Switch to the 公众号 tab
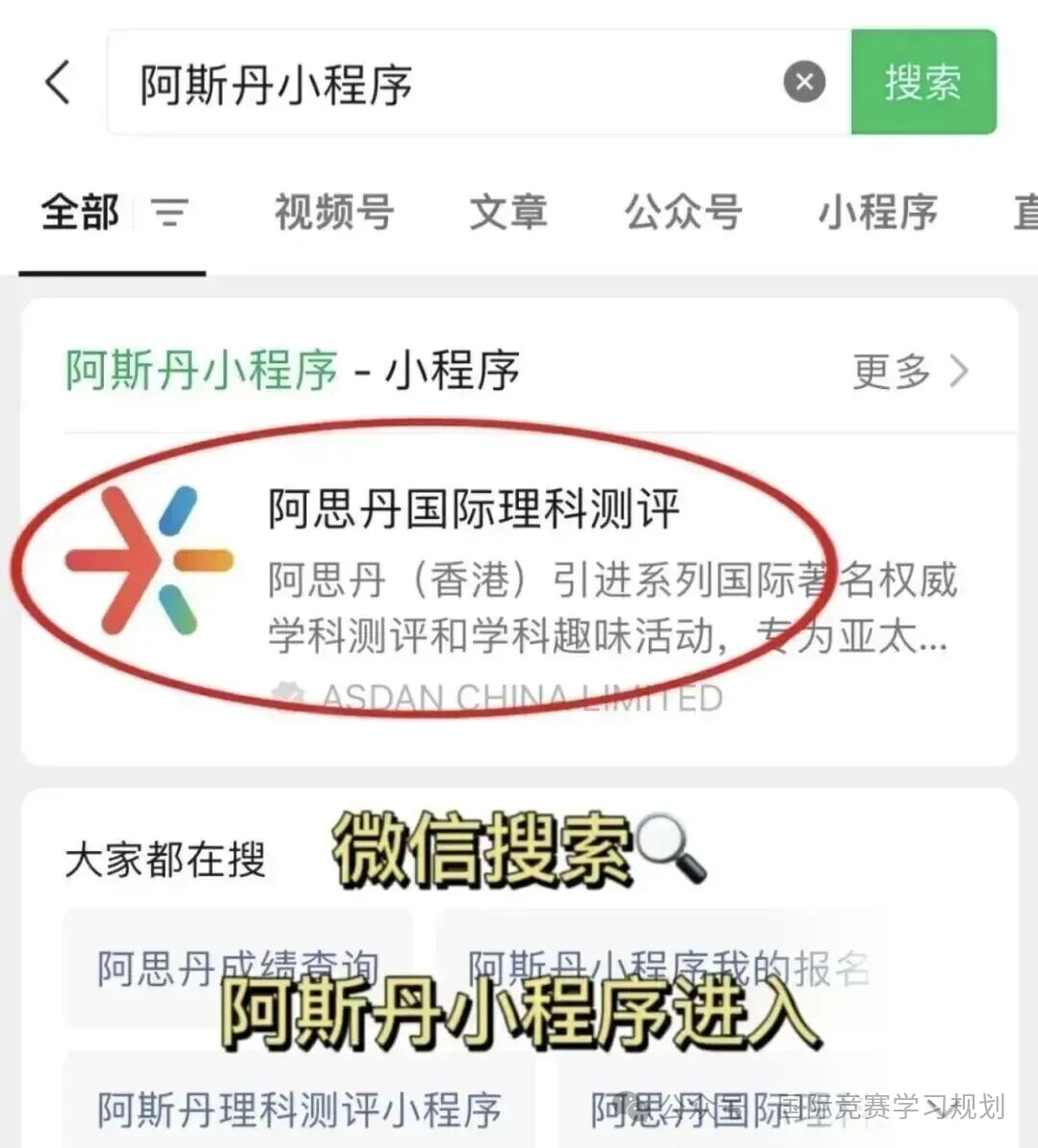Viewport: 1038px width, 1148px height. pos(683,213)
